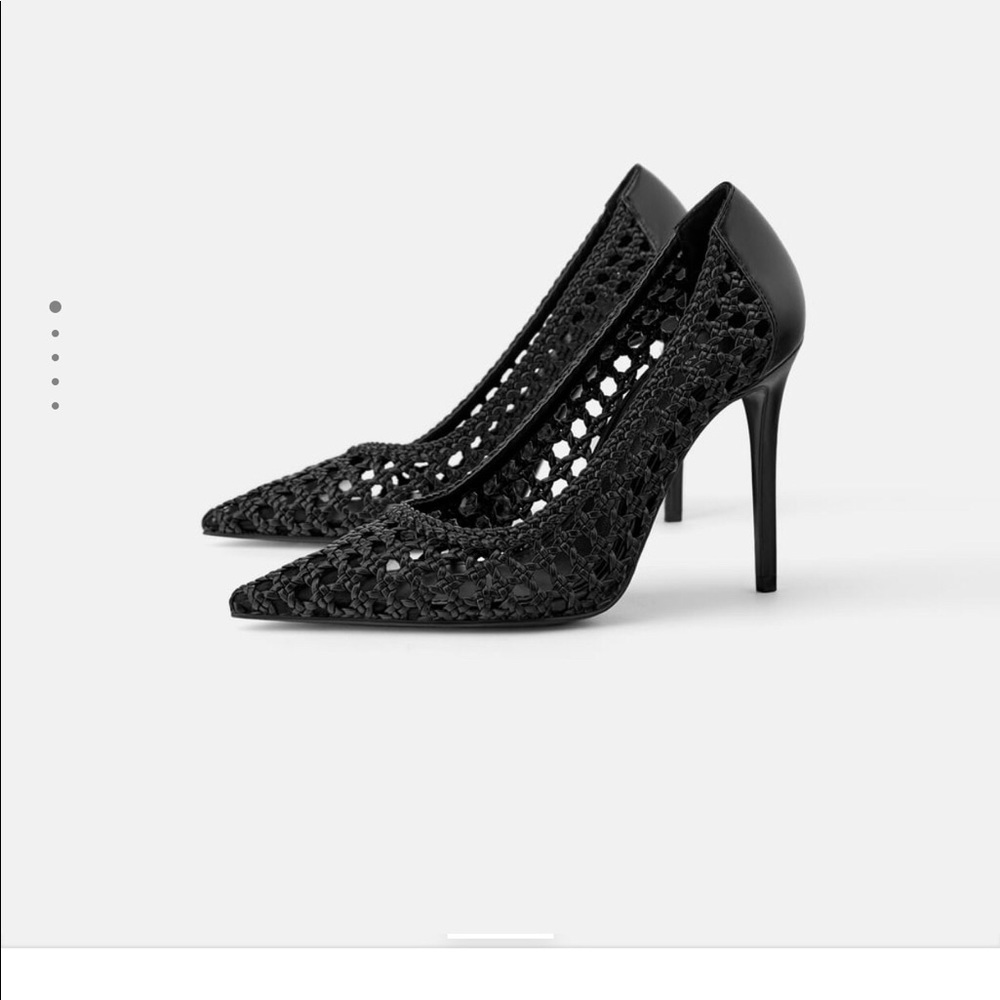
Task: Select the second image indicator dot
Action: point(55,333)
